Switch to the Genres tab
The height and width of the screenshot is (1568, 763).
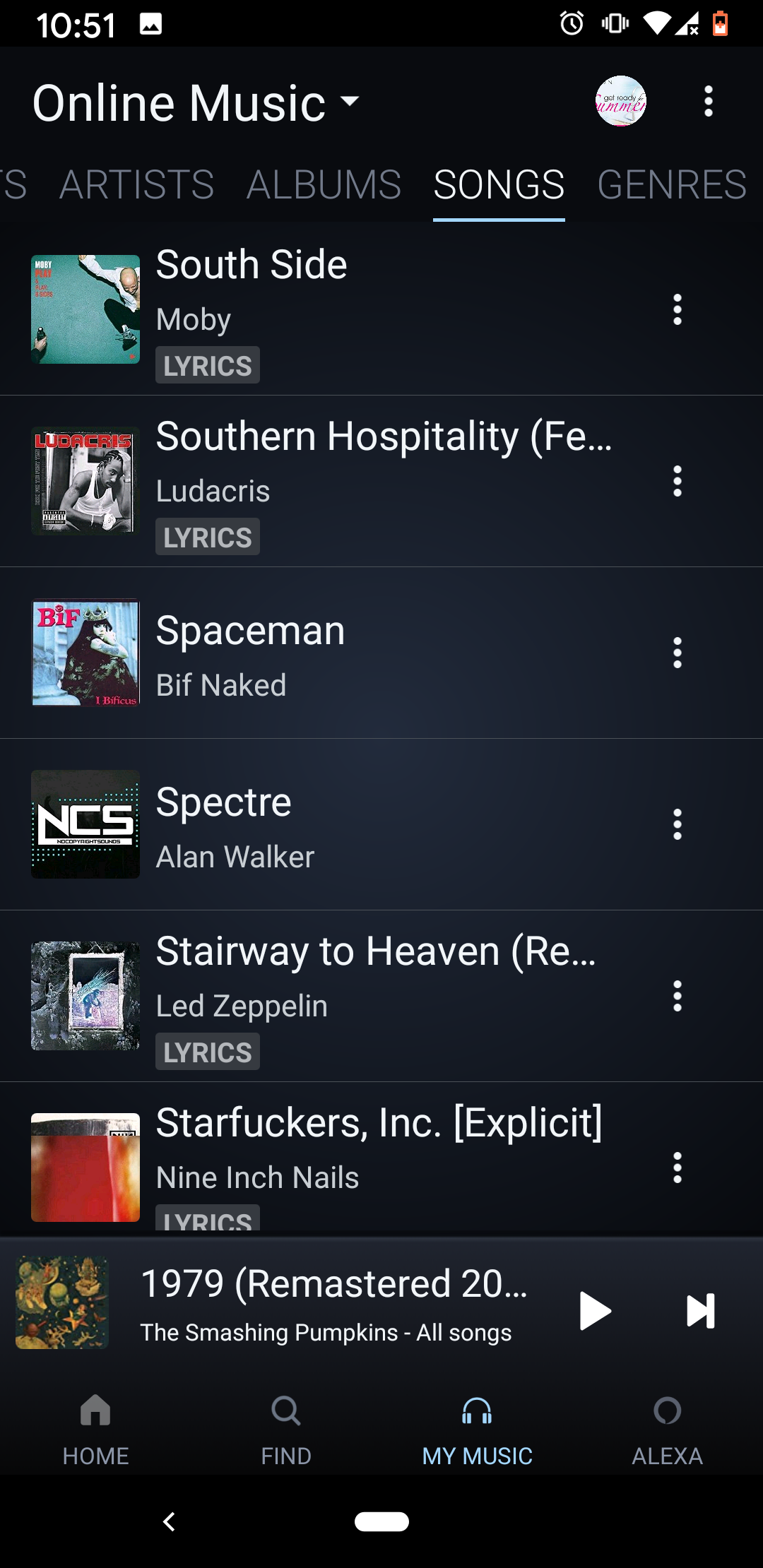[x=671, y=185]
